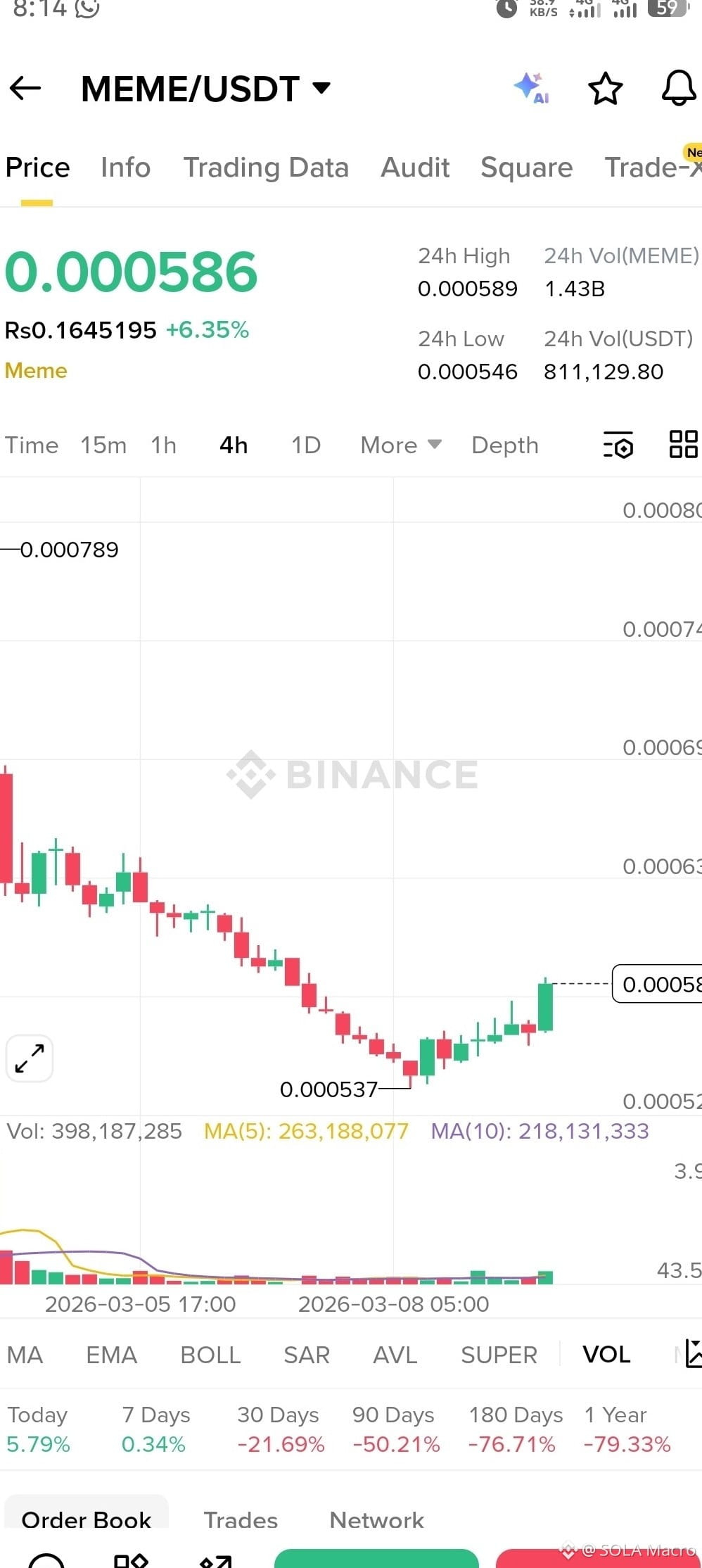
Task: Select the 15m chart interval
Action: pos(103,445)
